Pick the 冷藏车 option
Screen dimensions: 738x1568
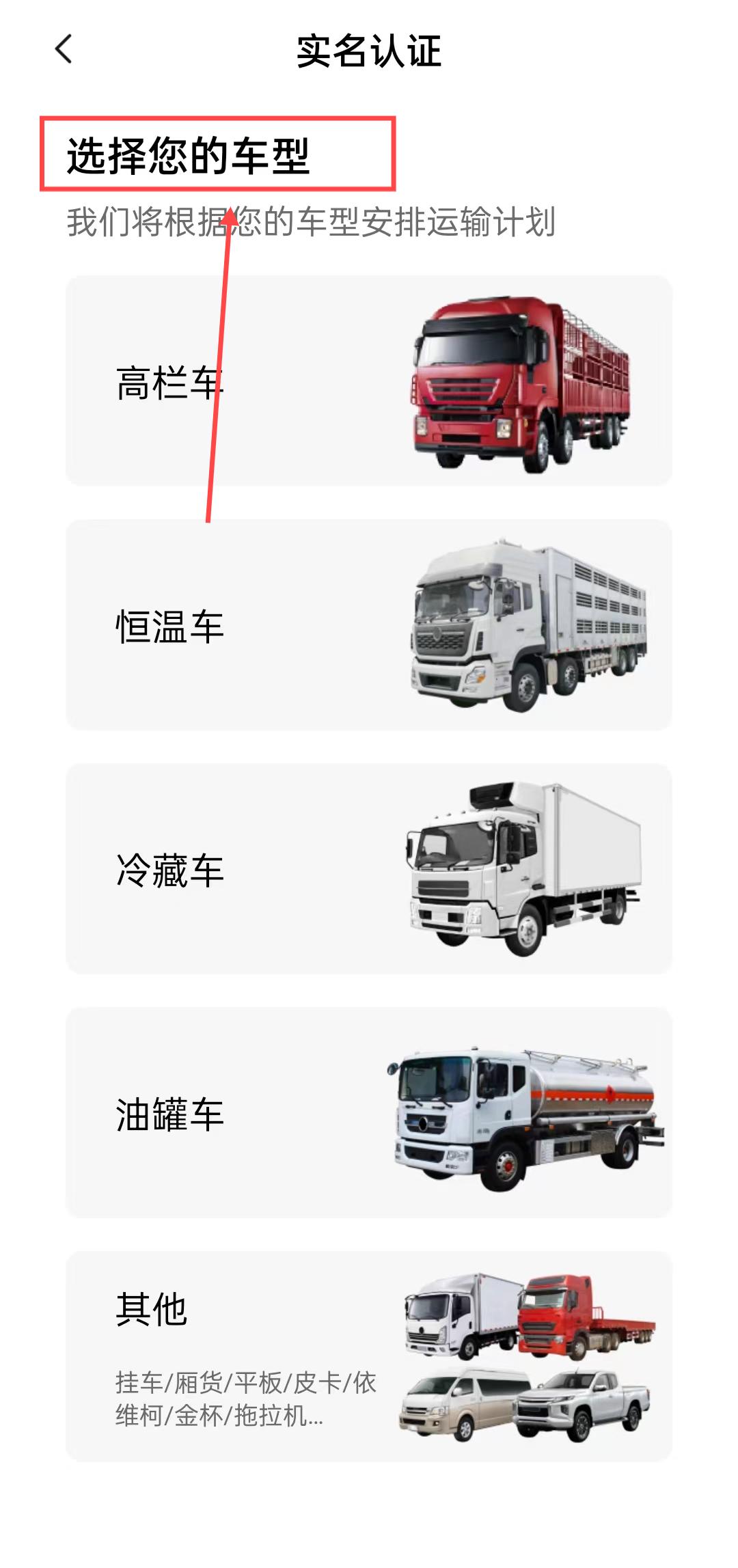pyautogui.click(x=369, y=868)
